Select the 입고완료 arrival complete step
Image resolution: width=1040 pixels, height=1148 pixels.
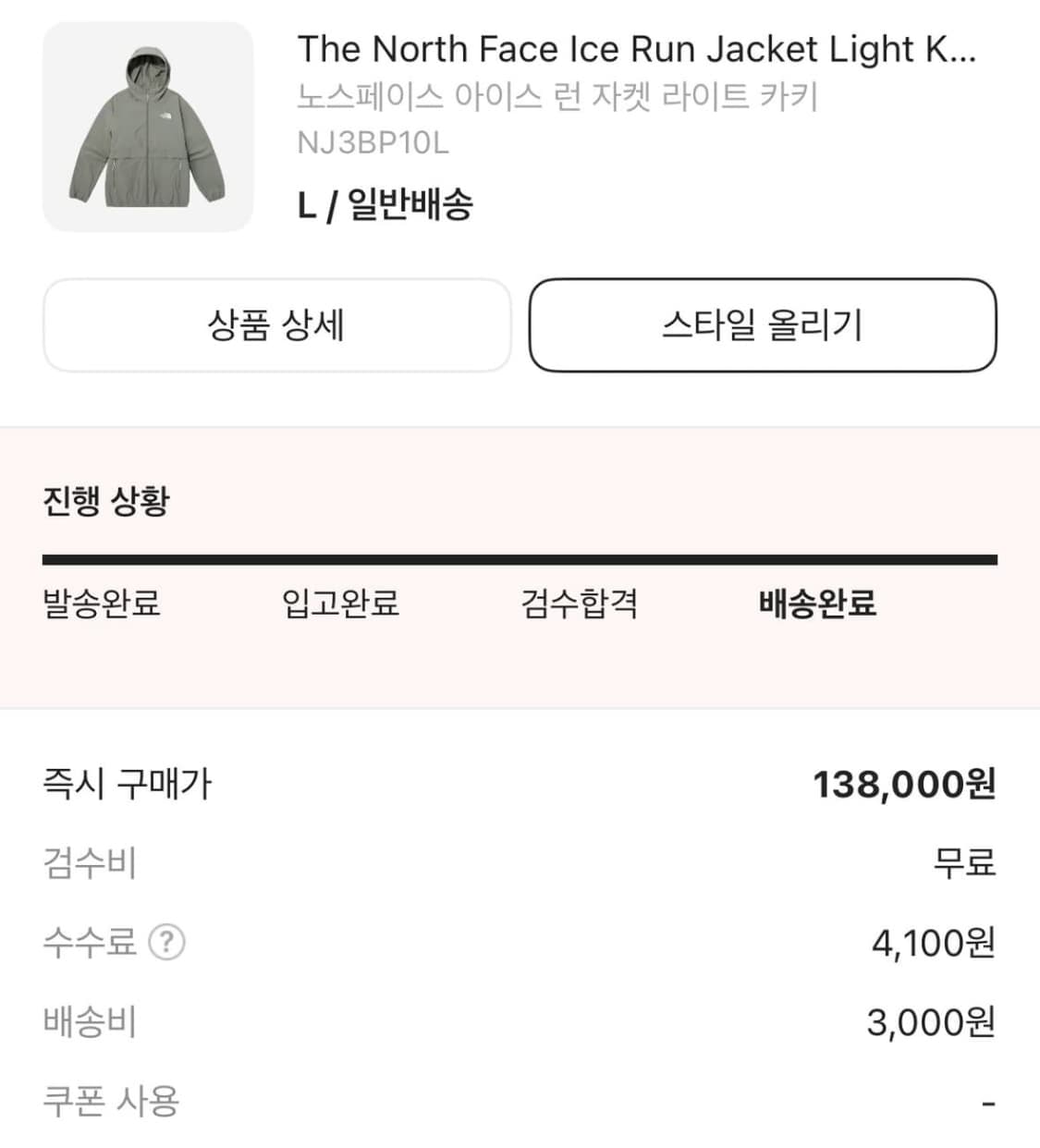click(342, 605)
